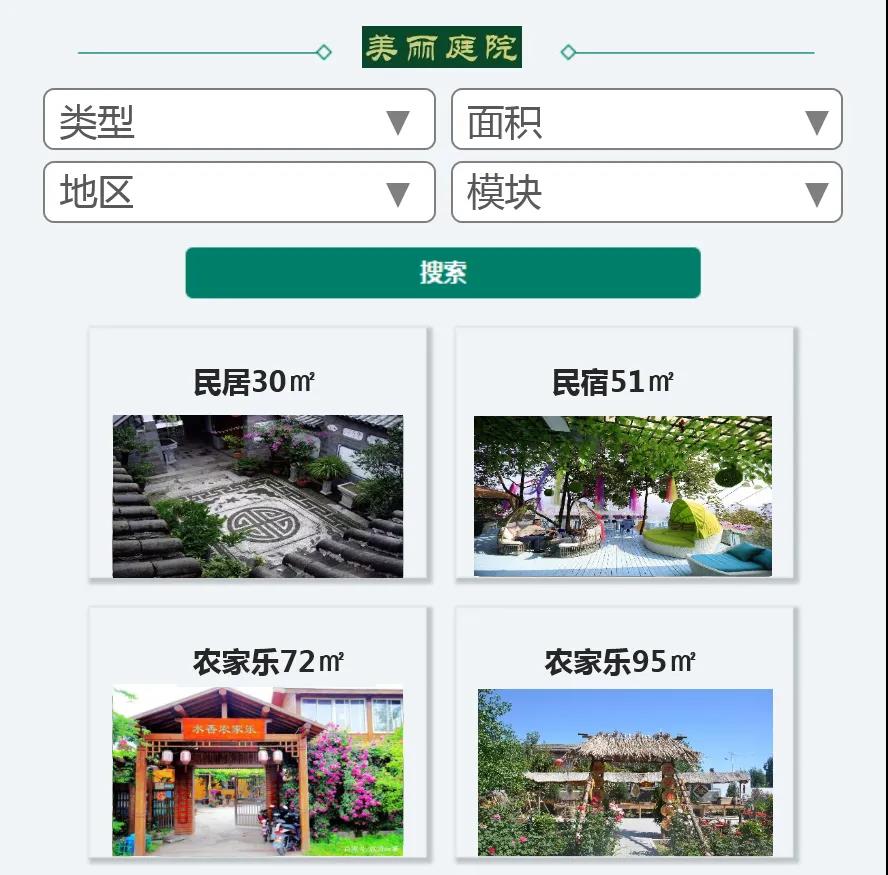Image resolution: width=888 pixels, height=875 pixels.
Task: Open the 地区 dropdown
Action: click(x=239, y=192)
